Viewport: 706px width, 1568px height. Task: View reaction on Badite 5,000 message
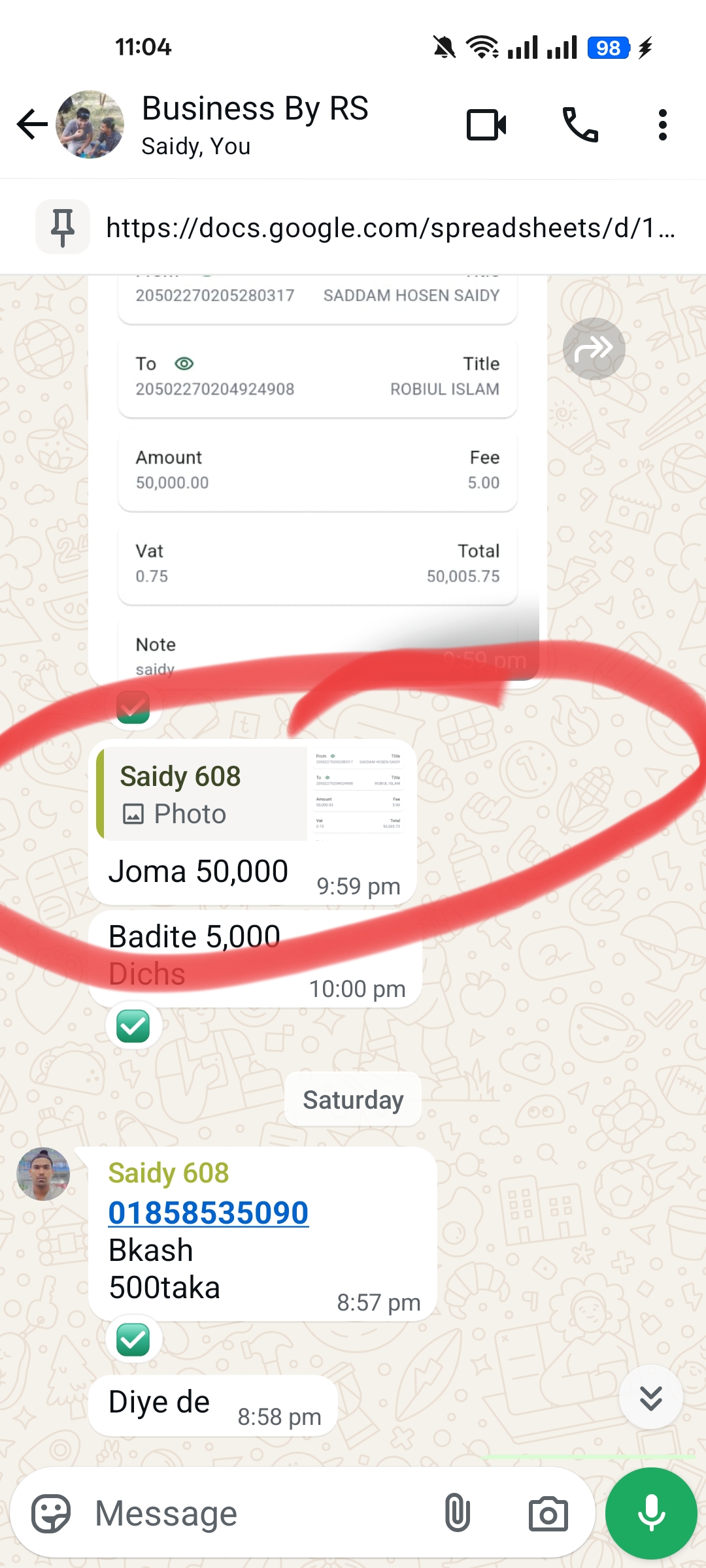click(133, 1026)
